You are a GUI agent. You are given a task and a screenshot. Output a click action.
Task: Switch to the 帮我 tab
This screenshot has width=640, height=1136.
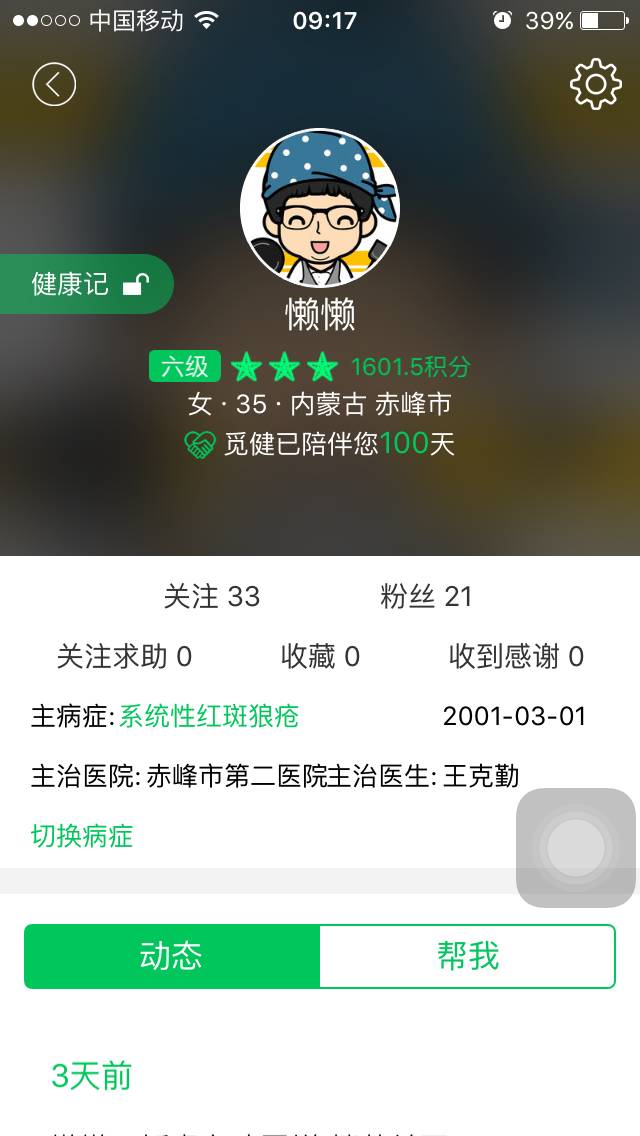coord(467,956)
